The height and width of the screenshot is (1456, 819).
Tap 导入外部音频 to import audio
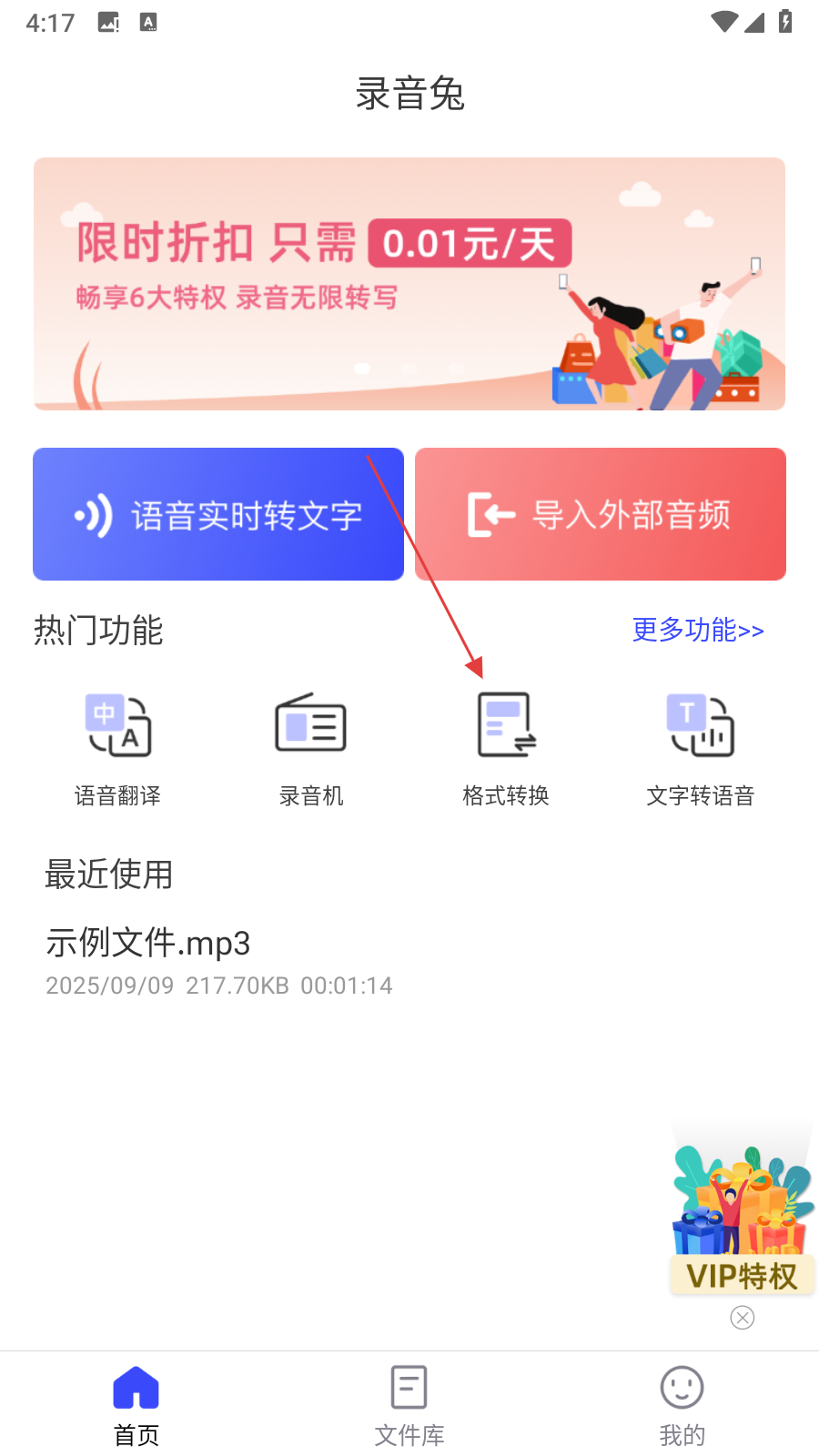(601, 514)
